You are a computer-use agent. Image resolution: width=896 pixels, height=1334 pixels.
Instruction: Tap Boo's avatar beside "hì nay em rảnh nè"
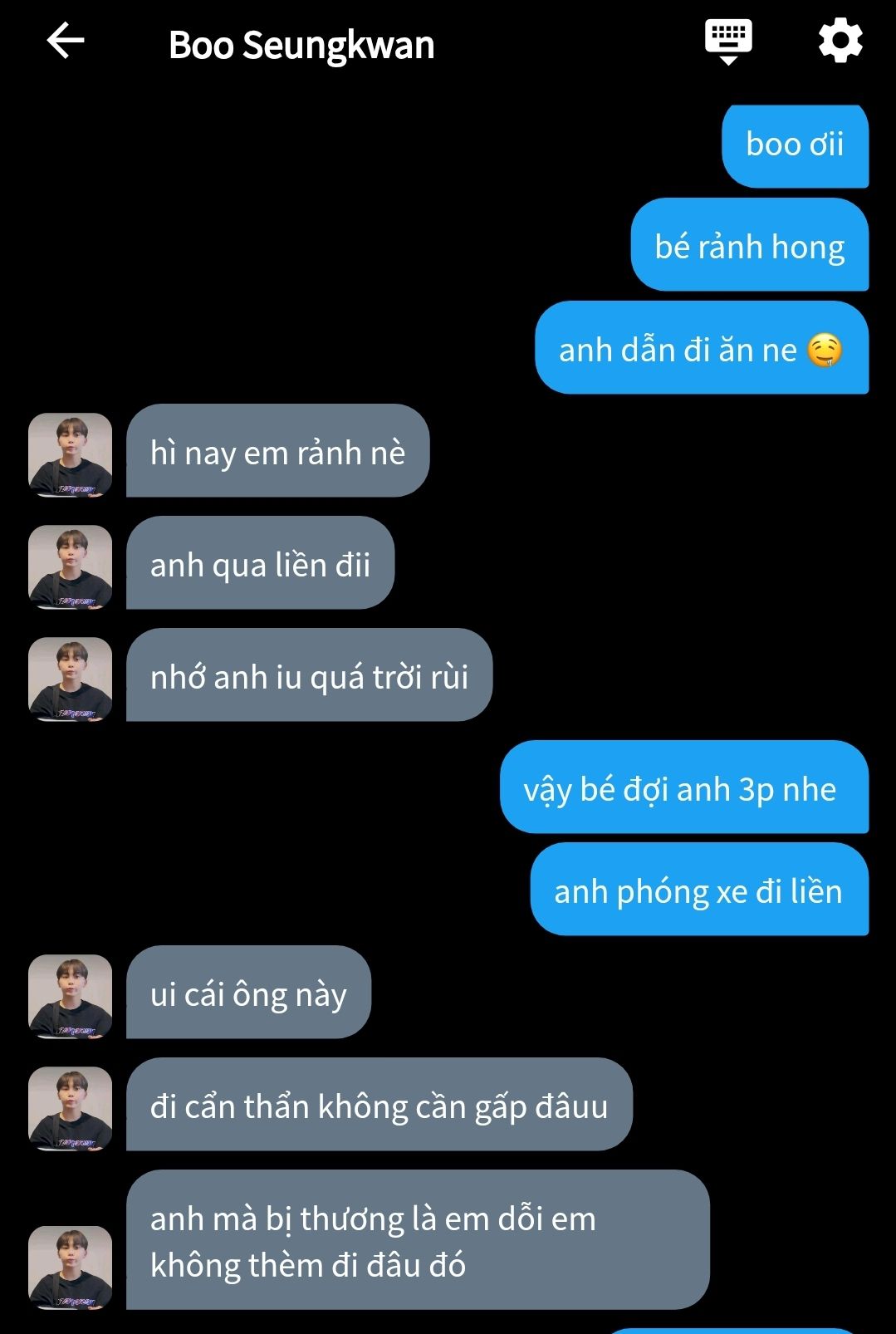coord(71,454)
